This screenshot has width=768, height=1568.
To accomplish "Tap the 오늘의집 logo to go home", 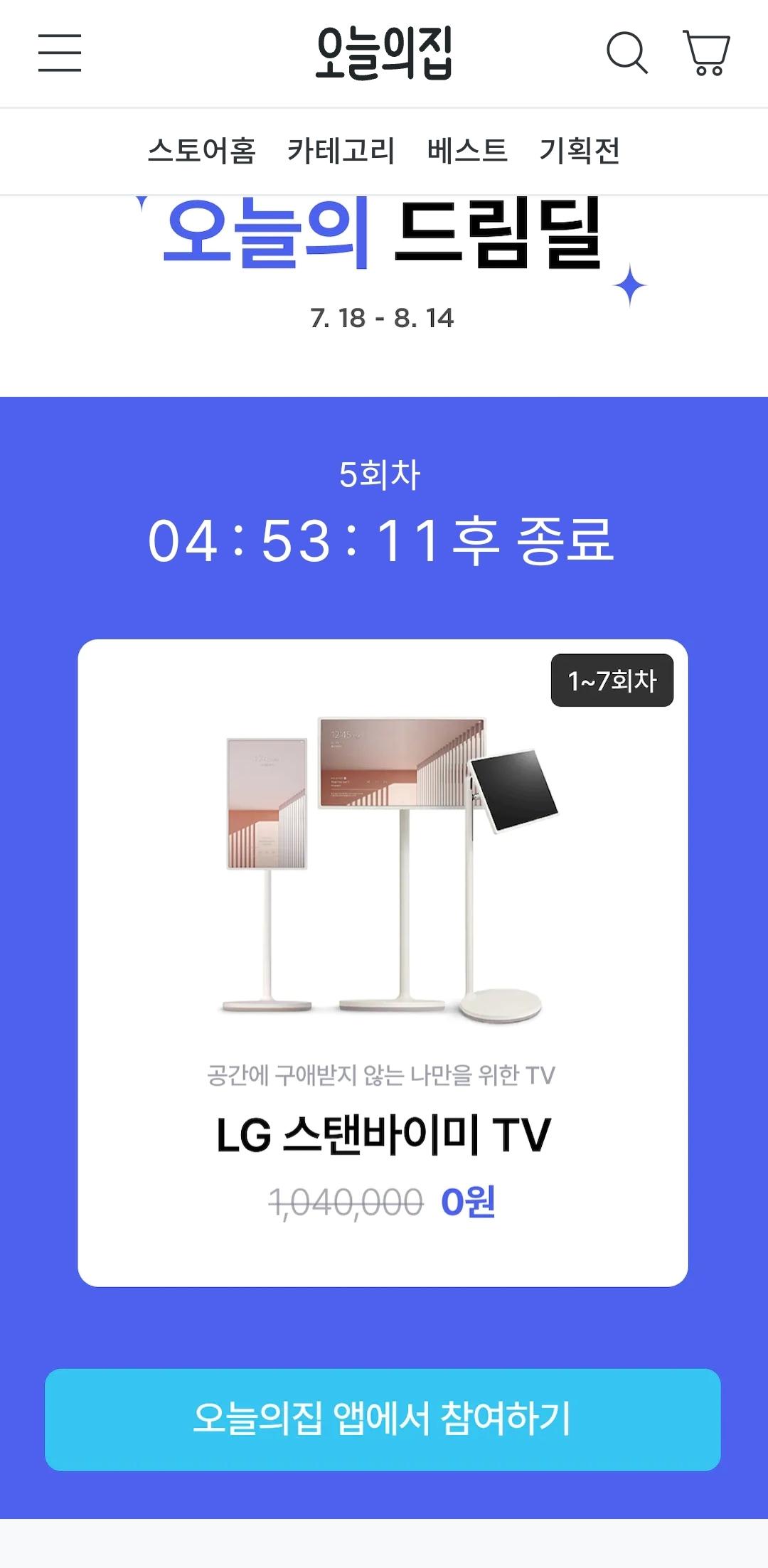I will tap(383, 53).
